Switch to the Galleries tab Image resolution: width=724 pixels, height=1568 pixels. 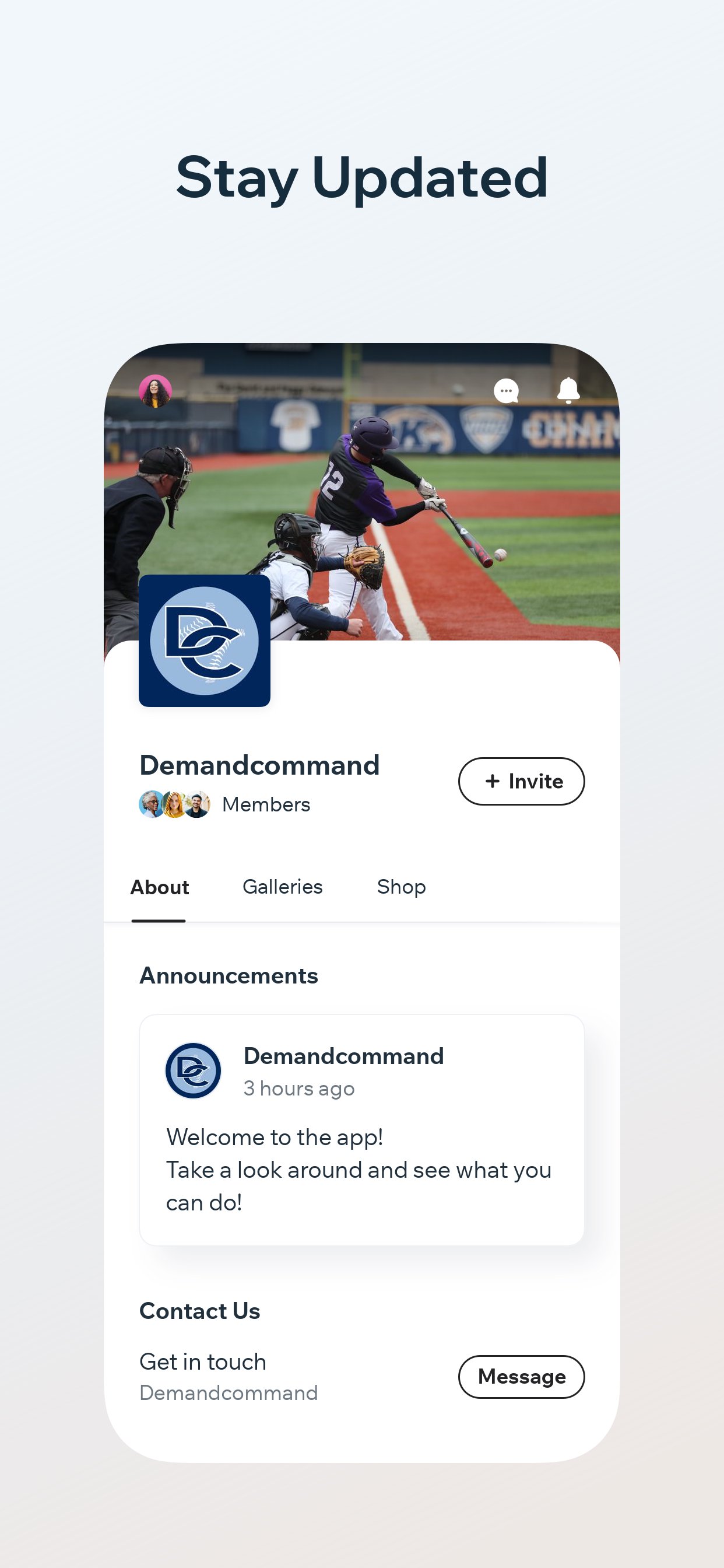pos(283,887)
